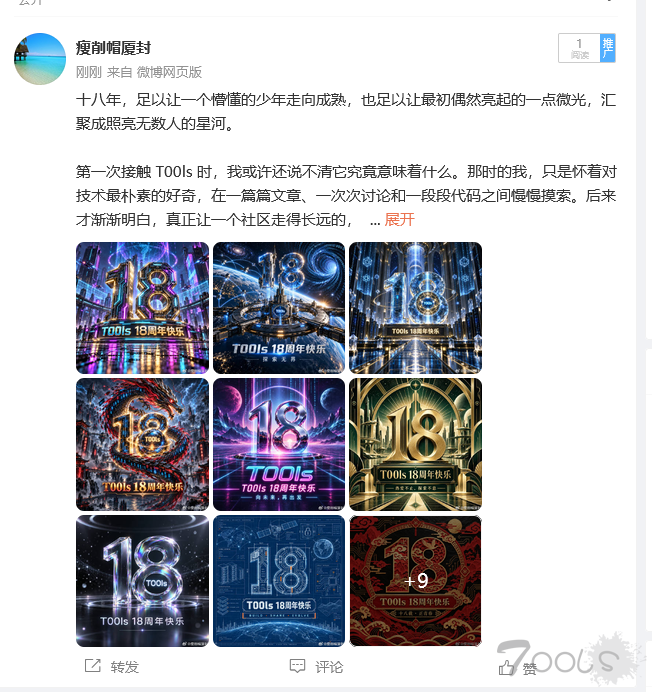Open the green and gold art deco image

point(415,444)
